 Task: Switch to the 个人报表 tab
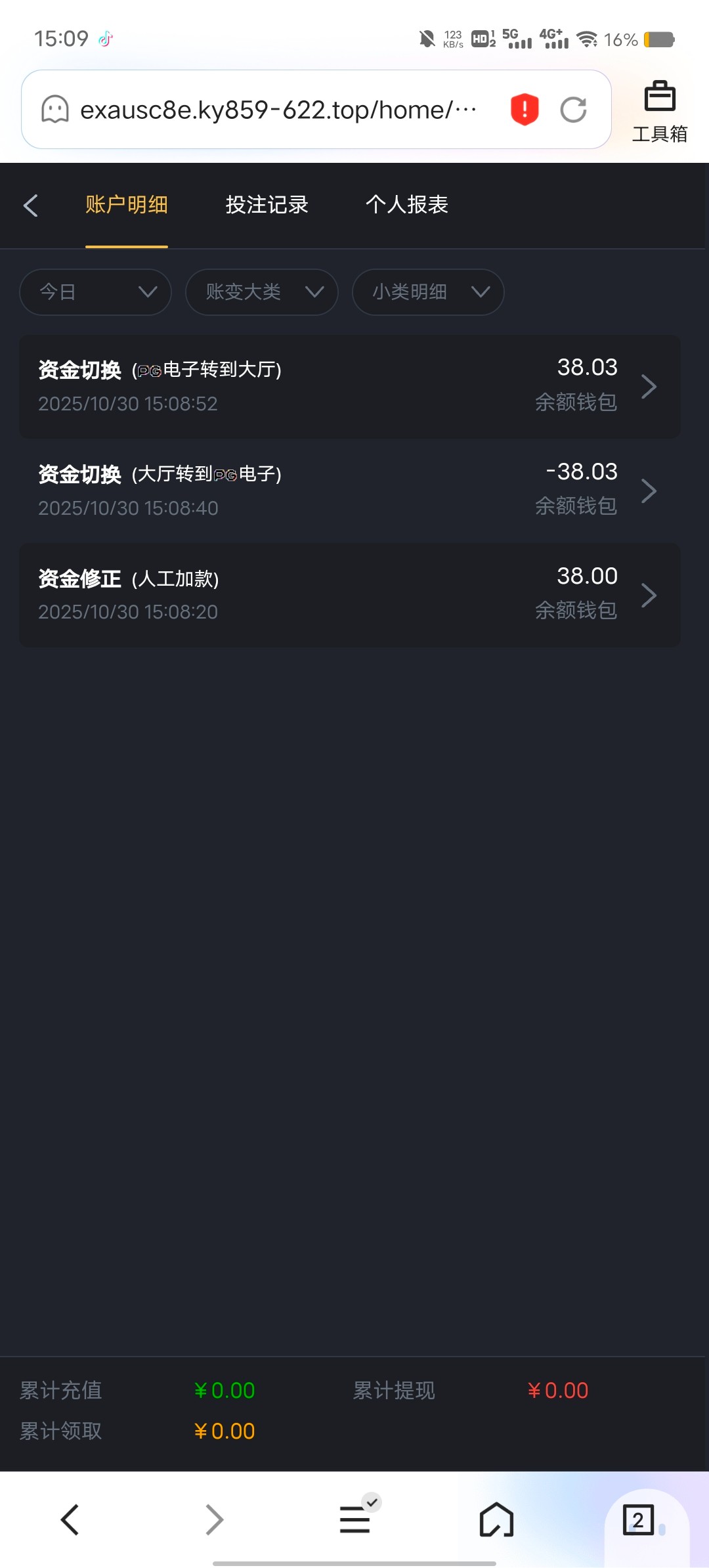[406, 205]
